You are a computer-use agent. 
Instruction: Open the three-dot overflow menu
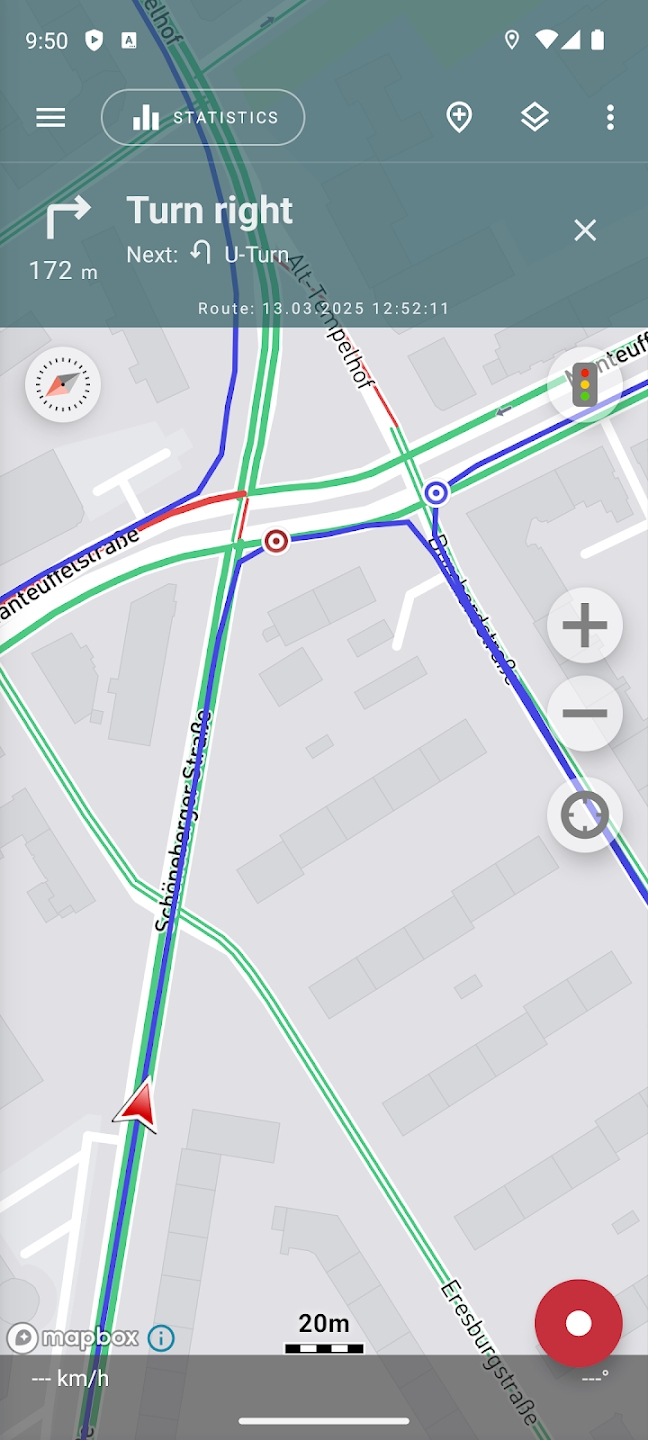(x=610, y=118)
